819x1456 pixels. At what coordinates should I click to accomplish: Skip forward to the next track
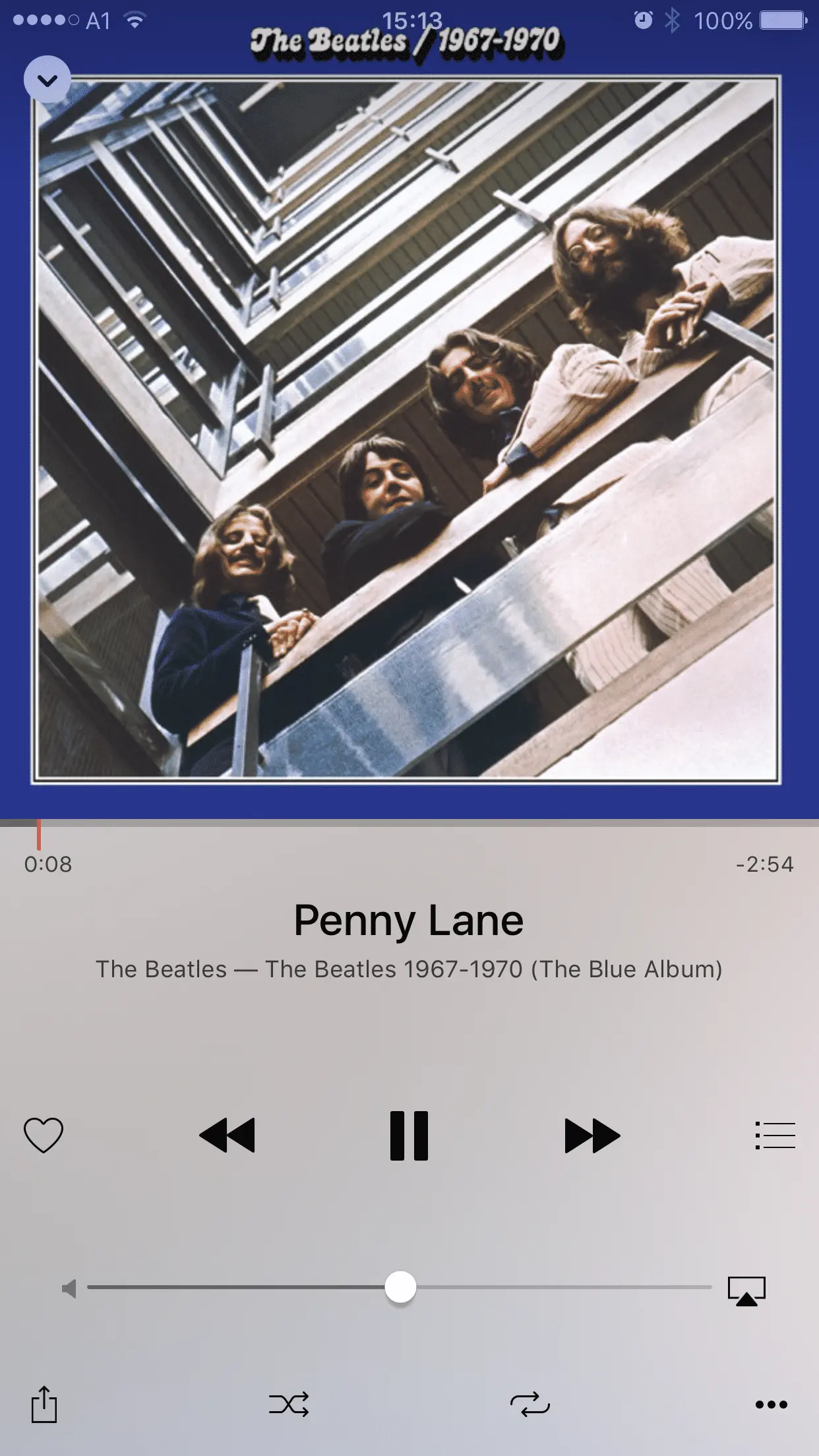592,1135
